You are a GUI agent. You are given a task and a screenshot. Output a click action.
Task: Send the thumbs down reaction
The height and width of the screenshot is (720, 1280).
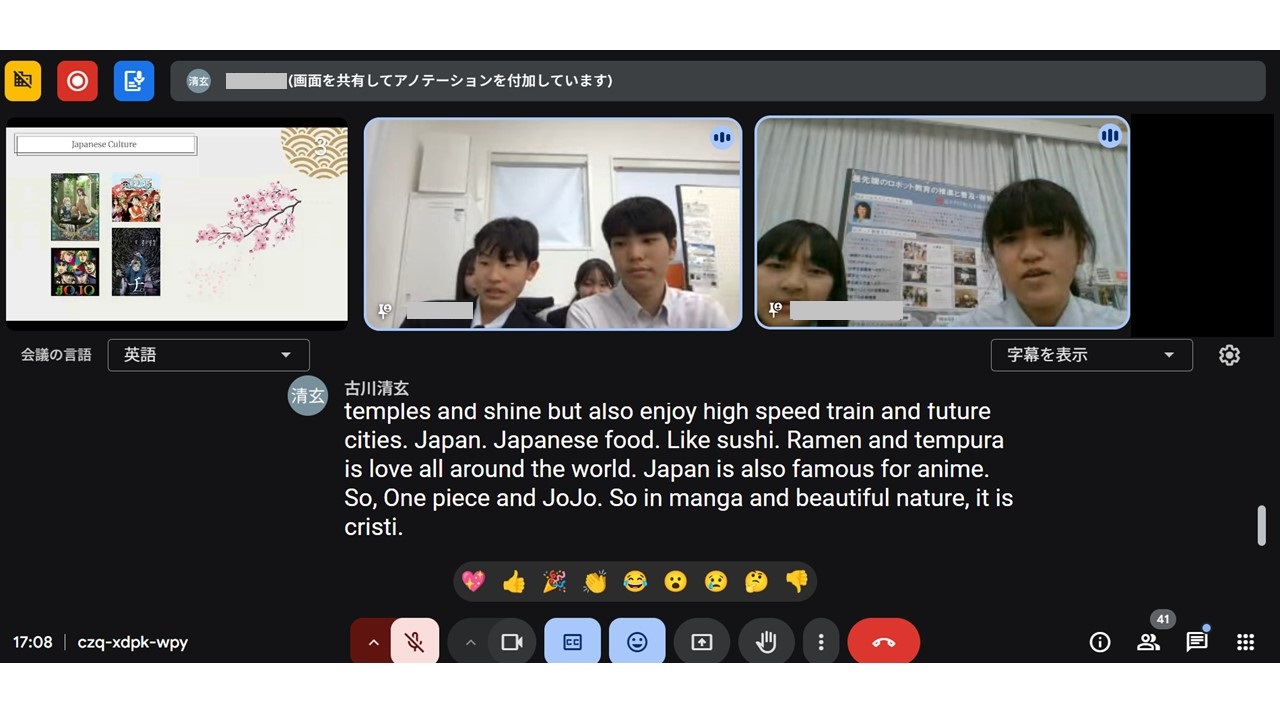click(796, 582)
